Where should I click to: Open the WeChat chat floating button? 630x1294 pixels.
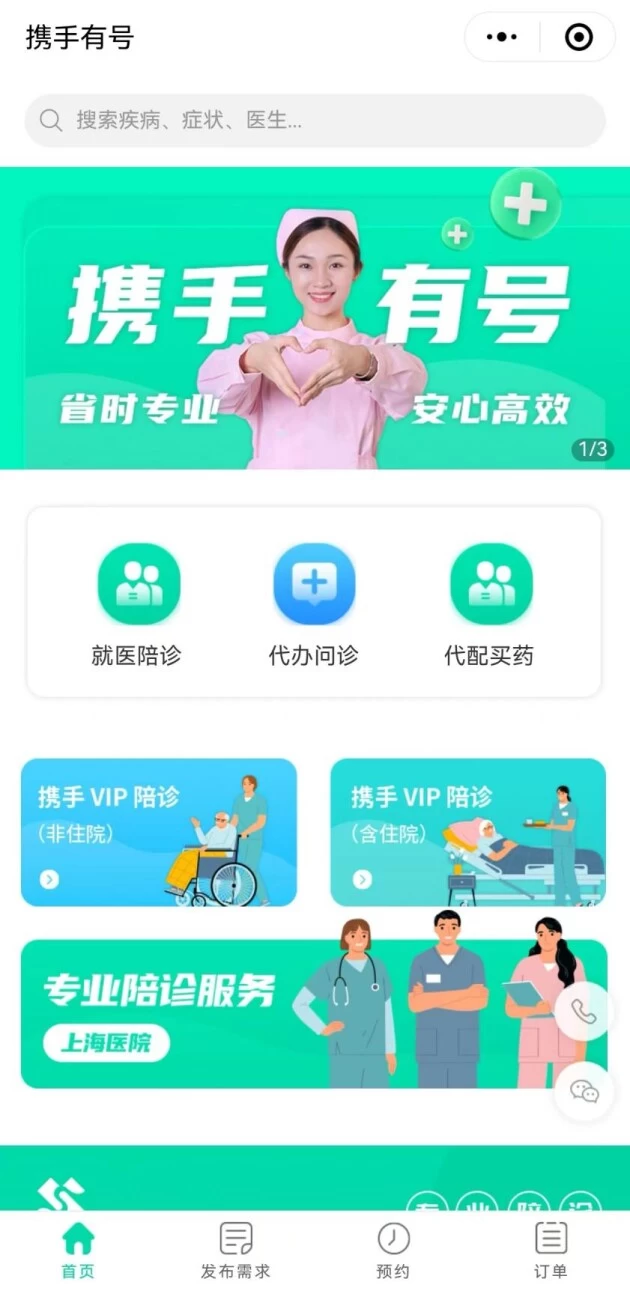[584, 1090]
